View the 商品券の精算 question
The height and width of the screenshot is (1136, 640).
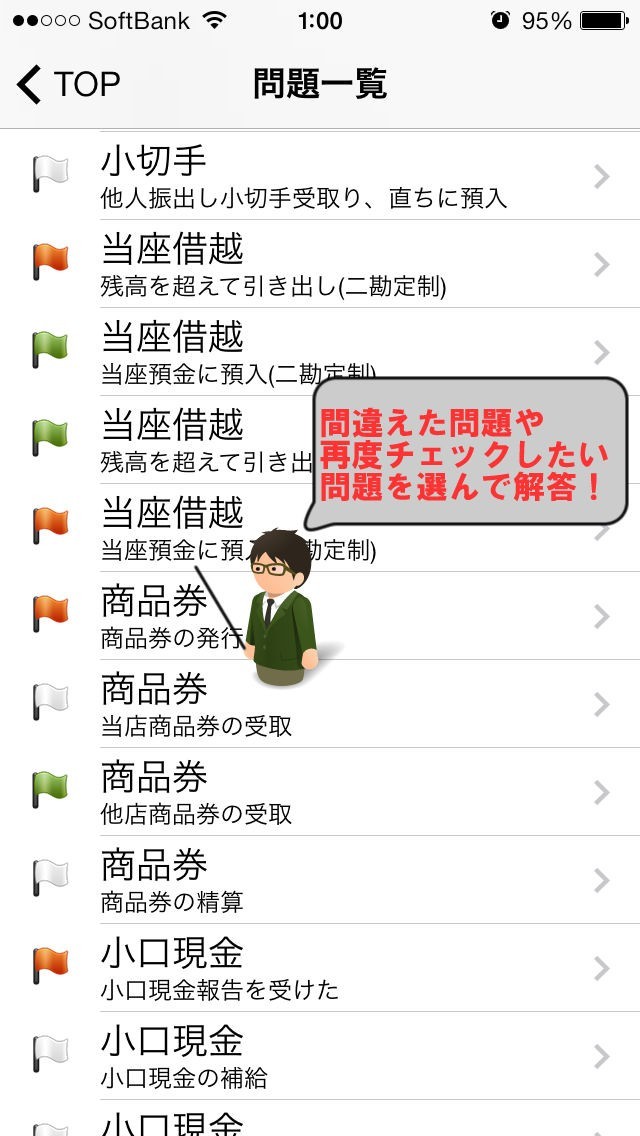(x=320, y=881)
